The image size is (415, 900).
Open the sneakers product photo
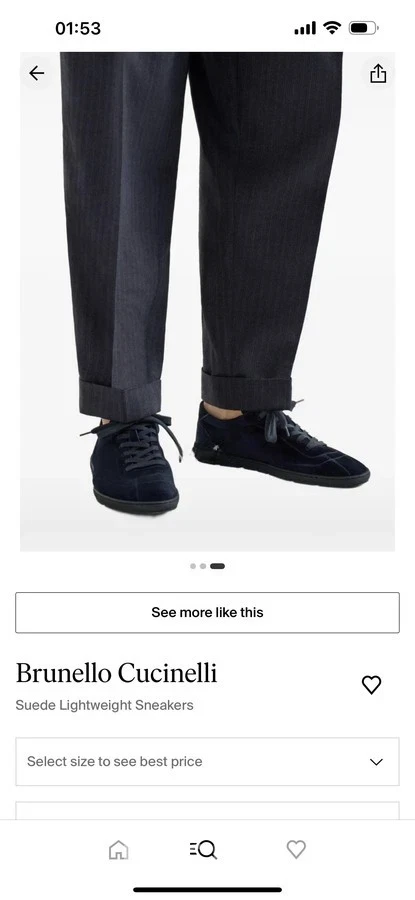click(x=207, y=302)
